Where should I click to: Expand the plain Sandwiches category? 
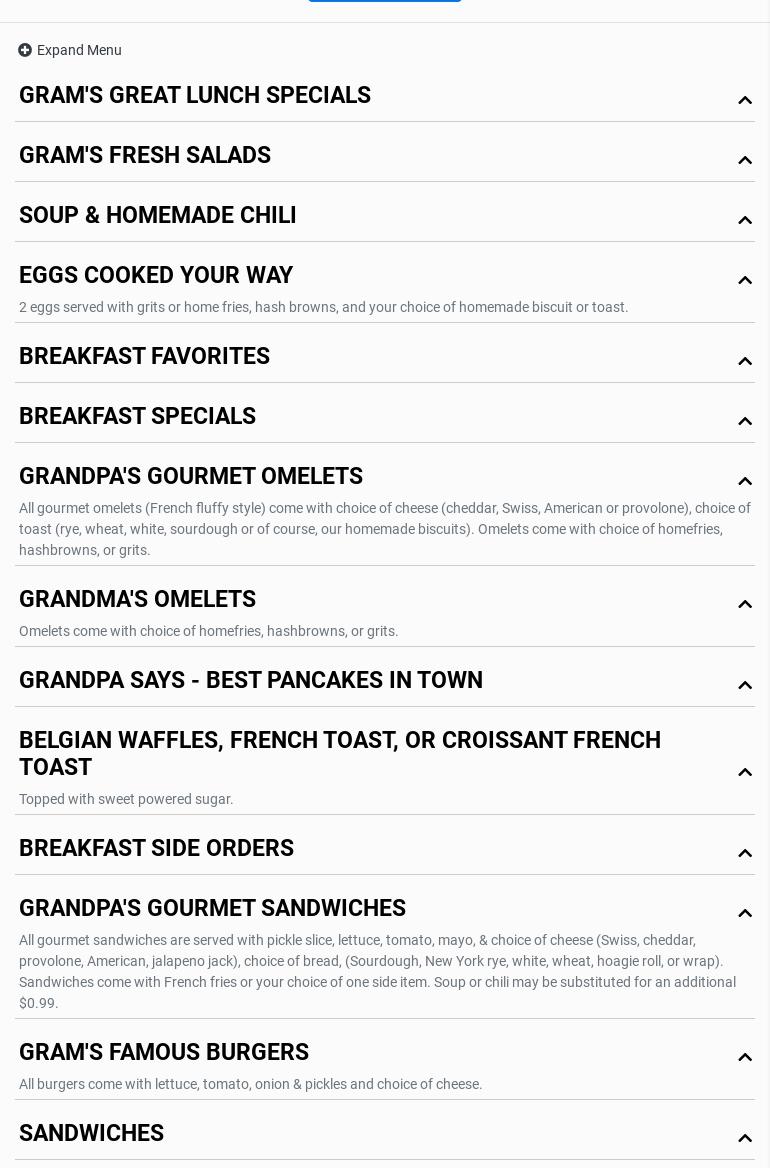pyautogui.click(x=91, y=1134)
